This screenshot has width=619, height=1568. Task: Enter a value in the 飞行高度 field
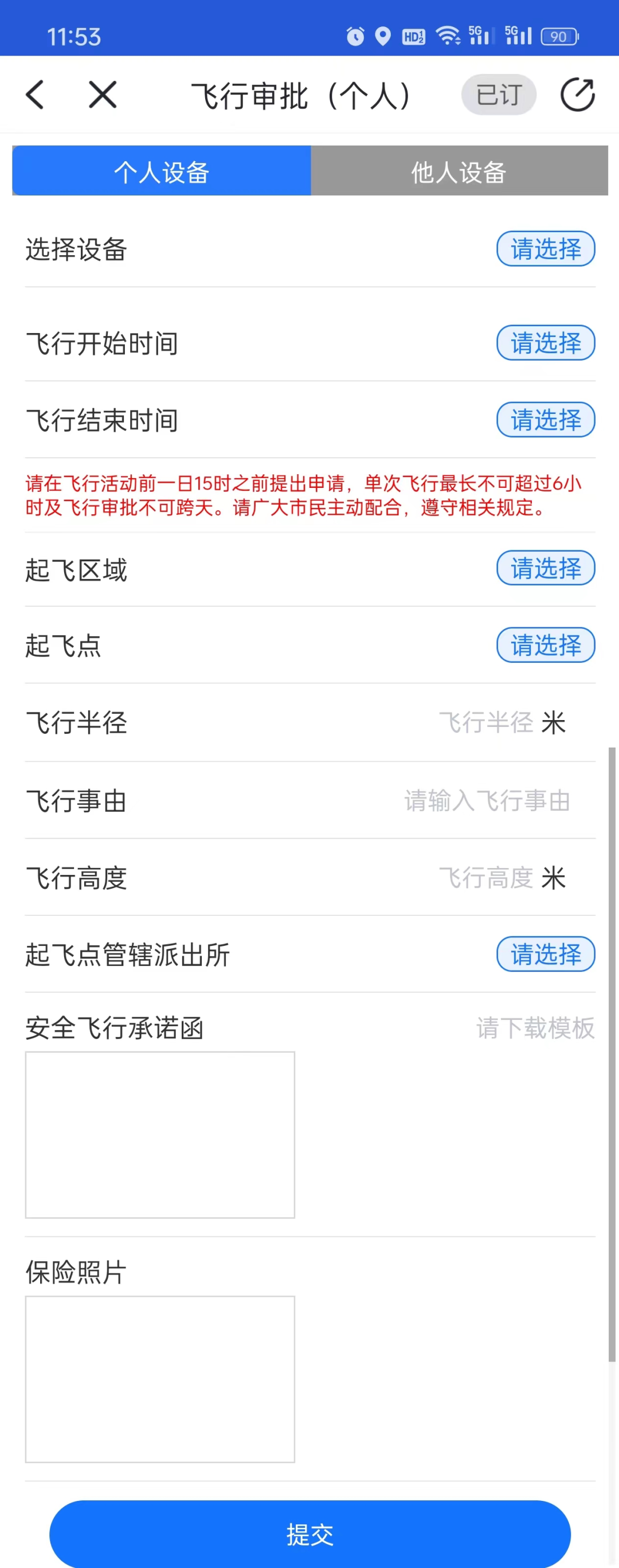(485, 878)
